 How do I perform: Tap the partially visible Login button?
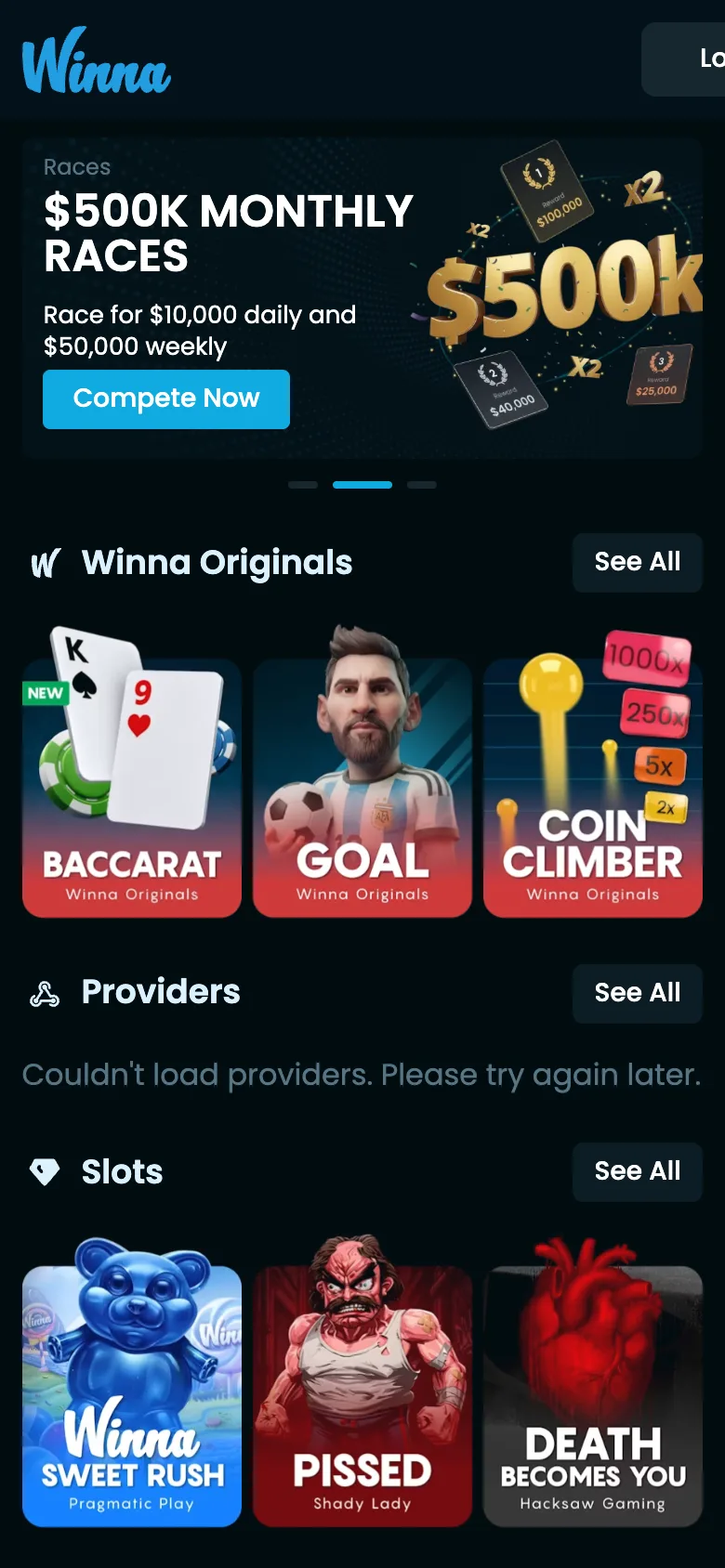tap(683, 59)
